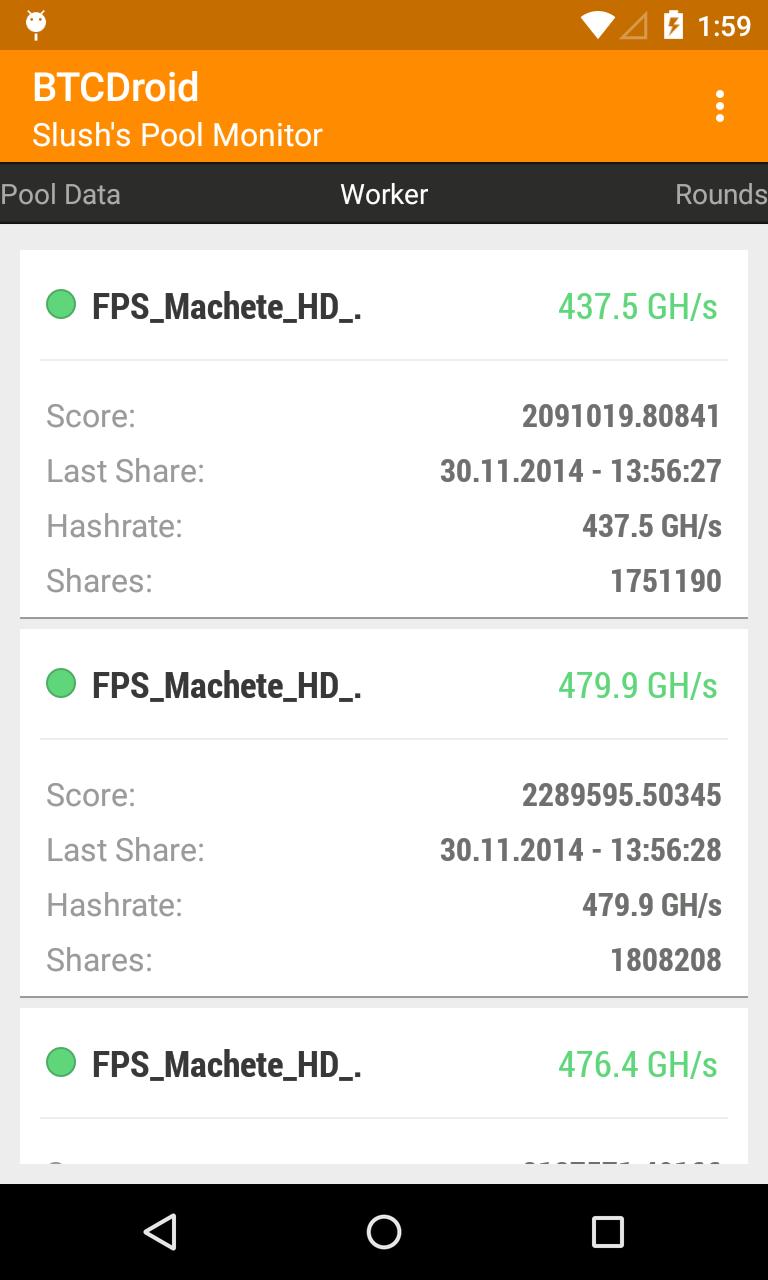Viewport: 768px width, 1280px height.
Task: Tap the second worker's 479.9 GH/s reading
Action: [637, 686]
